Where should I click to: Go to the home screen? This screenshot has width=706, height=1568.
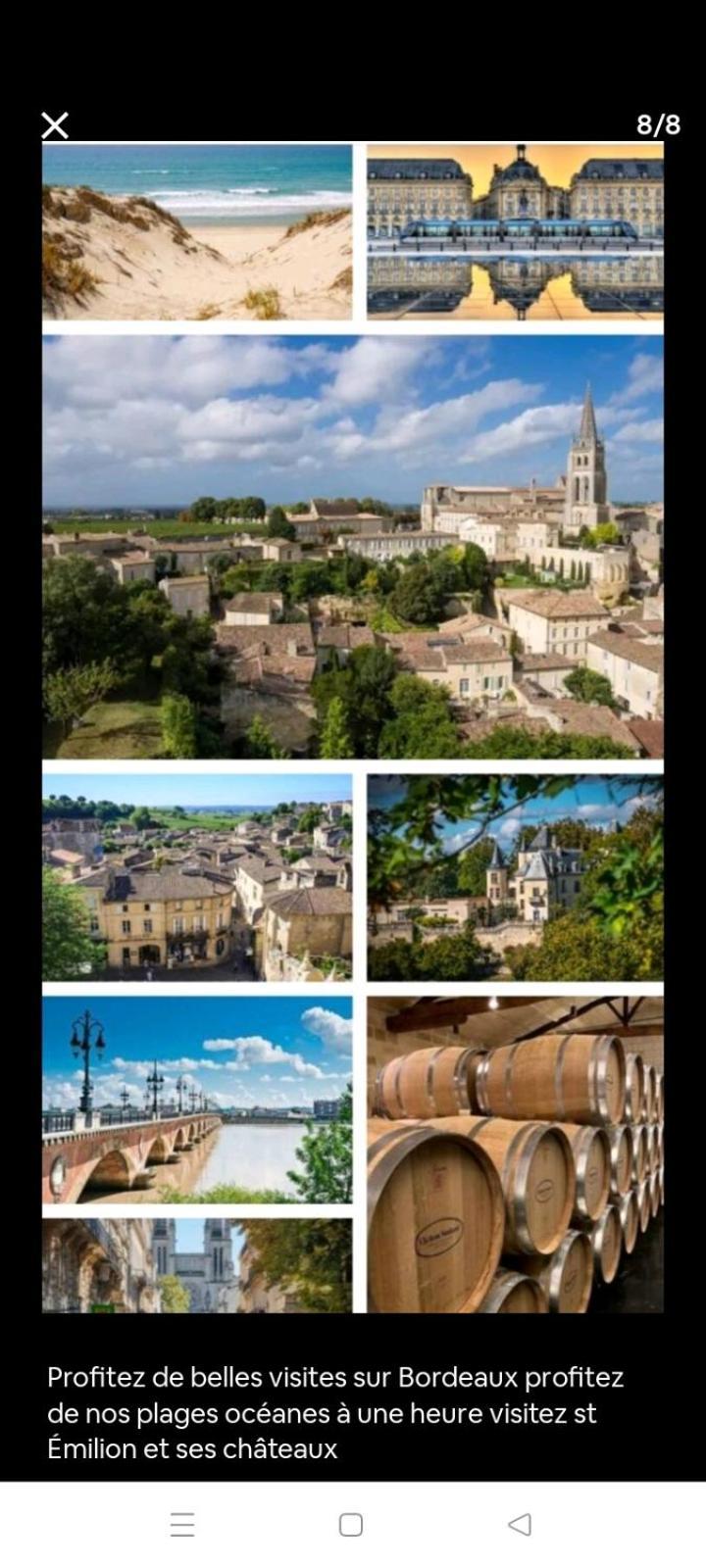pyautogui.click(x=351, y=1524)
